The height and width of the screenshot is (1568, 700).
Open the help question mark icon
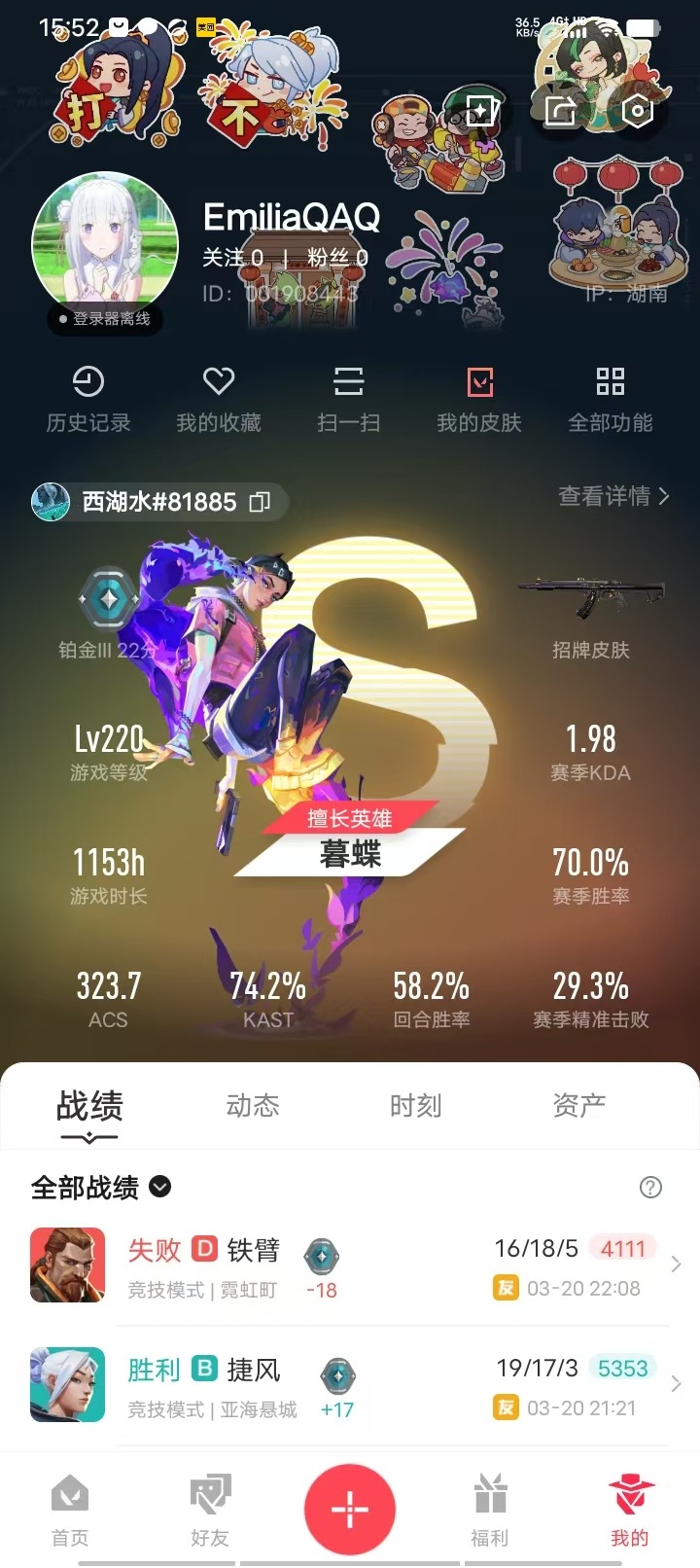click(651, 1188)
